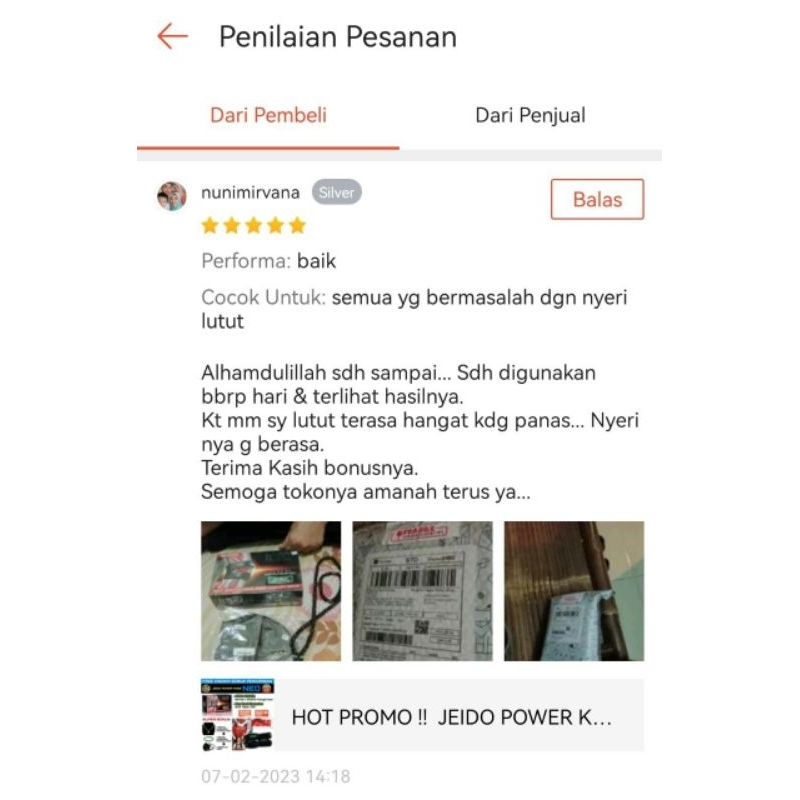Switch to the Dari Penjual tab

(530, 115)
